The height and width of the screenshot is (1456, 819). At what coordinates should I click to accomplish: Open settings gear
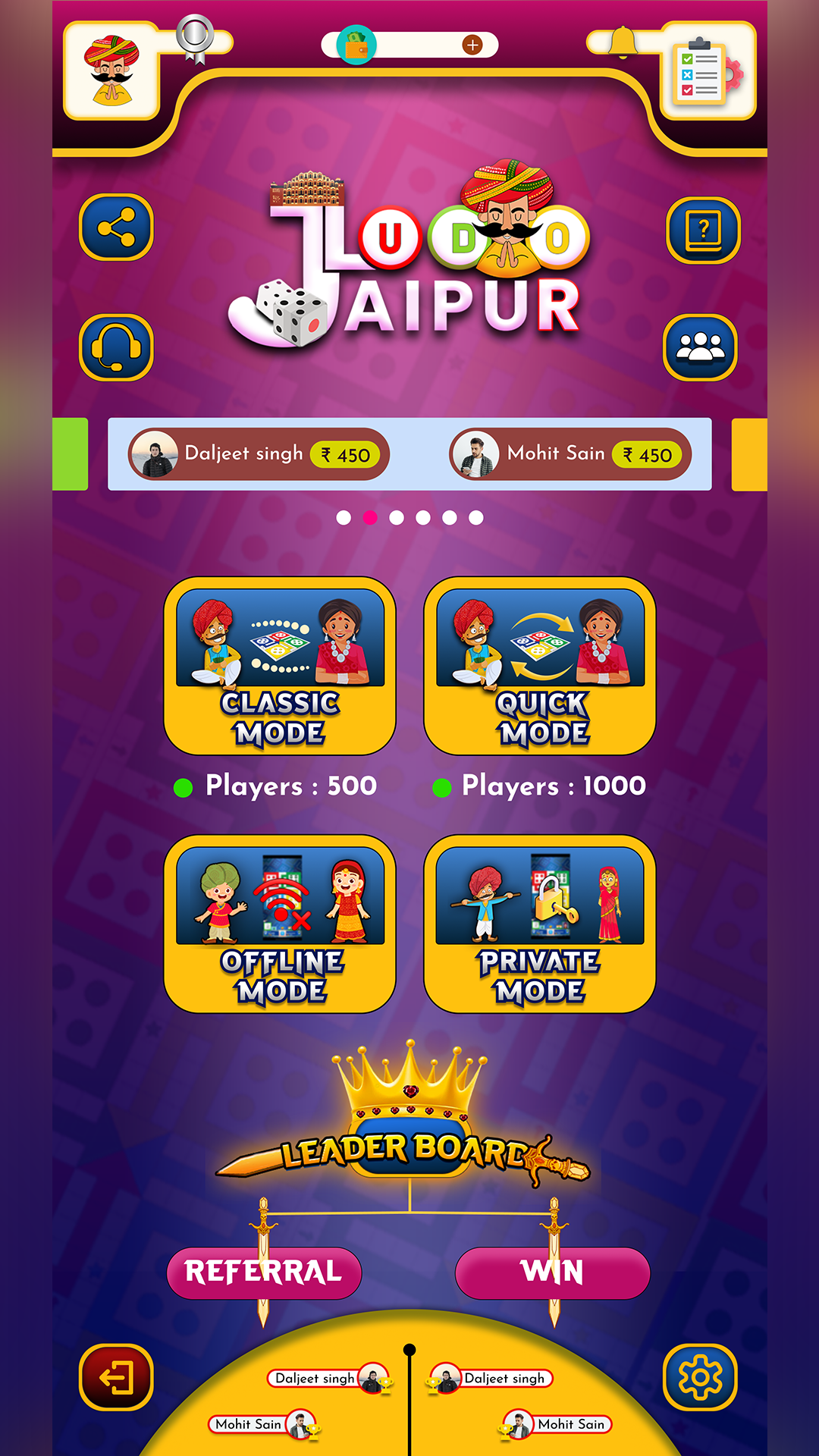(x=700, y=1377)
